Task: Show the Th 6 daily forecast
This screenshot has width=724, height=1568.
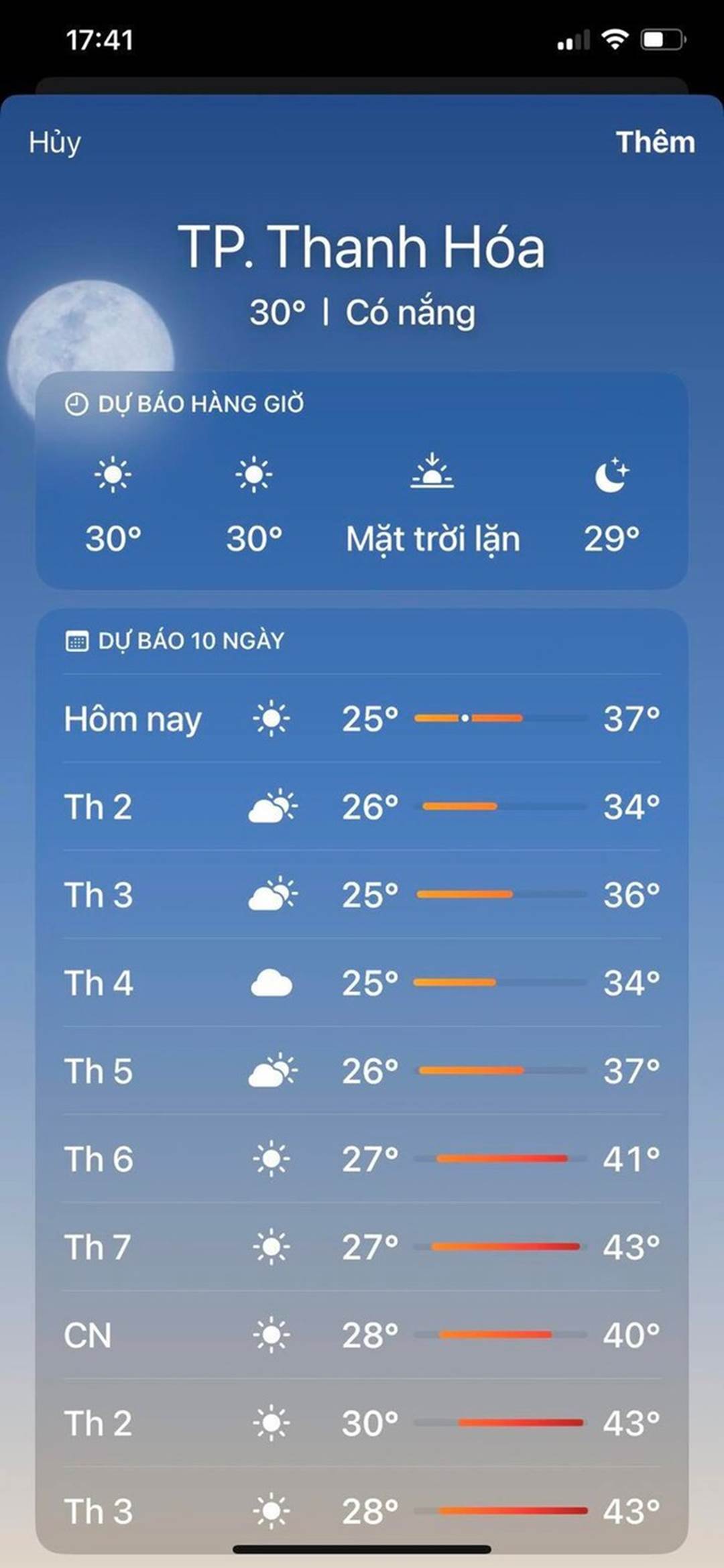Action: pos(361,1159)
